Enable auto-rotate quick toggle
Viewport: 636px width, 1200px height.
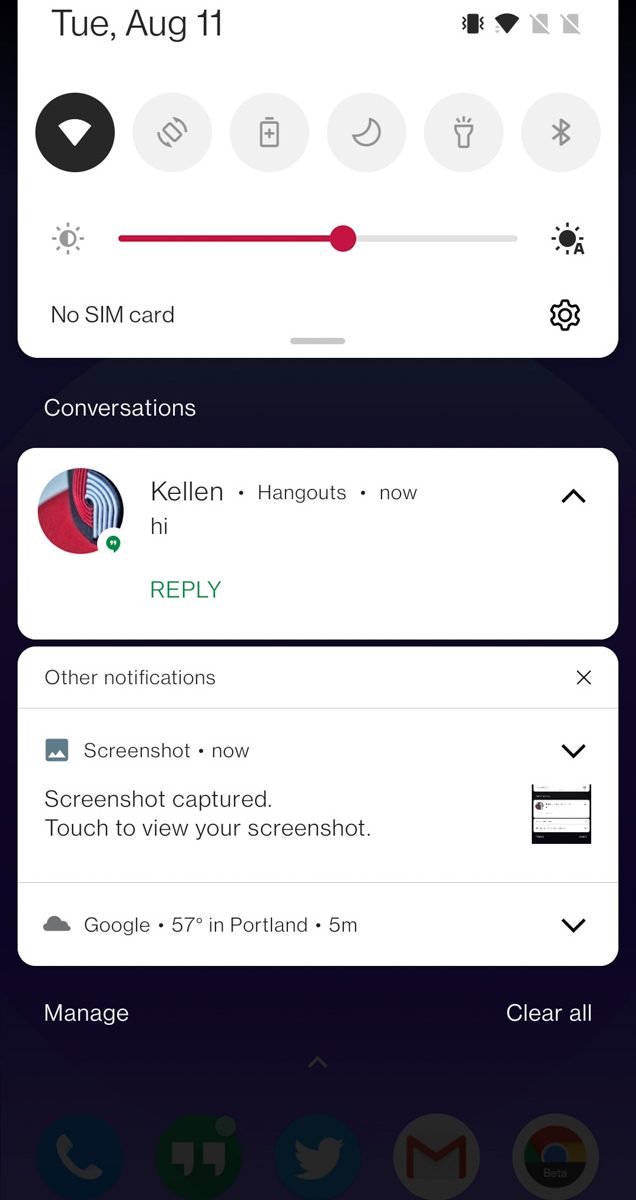coord(172,133)
